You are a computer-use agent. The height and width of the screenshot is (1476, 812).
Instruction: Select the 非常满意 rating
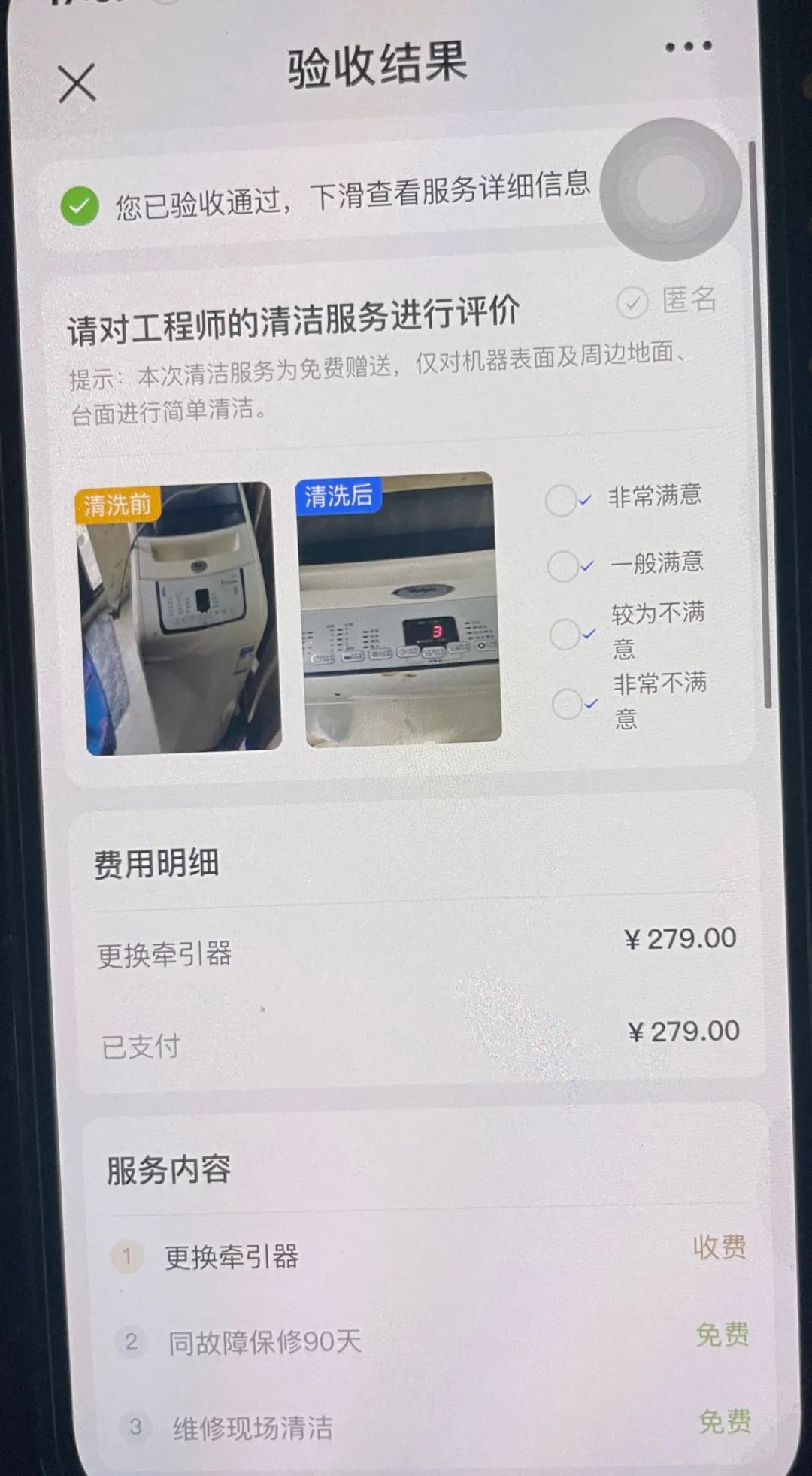(562, 501)
